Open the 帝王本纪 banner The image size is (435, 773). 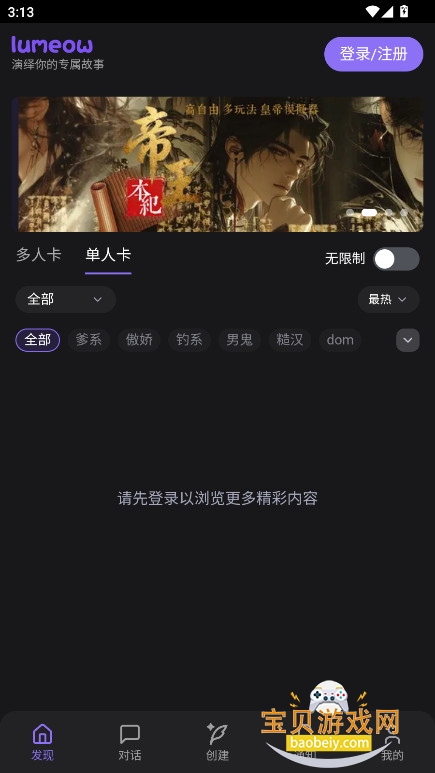tap(220, 164)
